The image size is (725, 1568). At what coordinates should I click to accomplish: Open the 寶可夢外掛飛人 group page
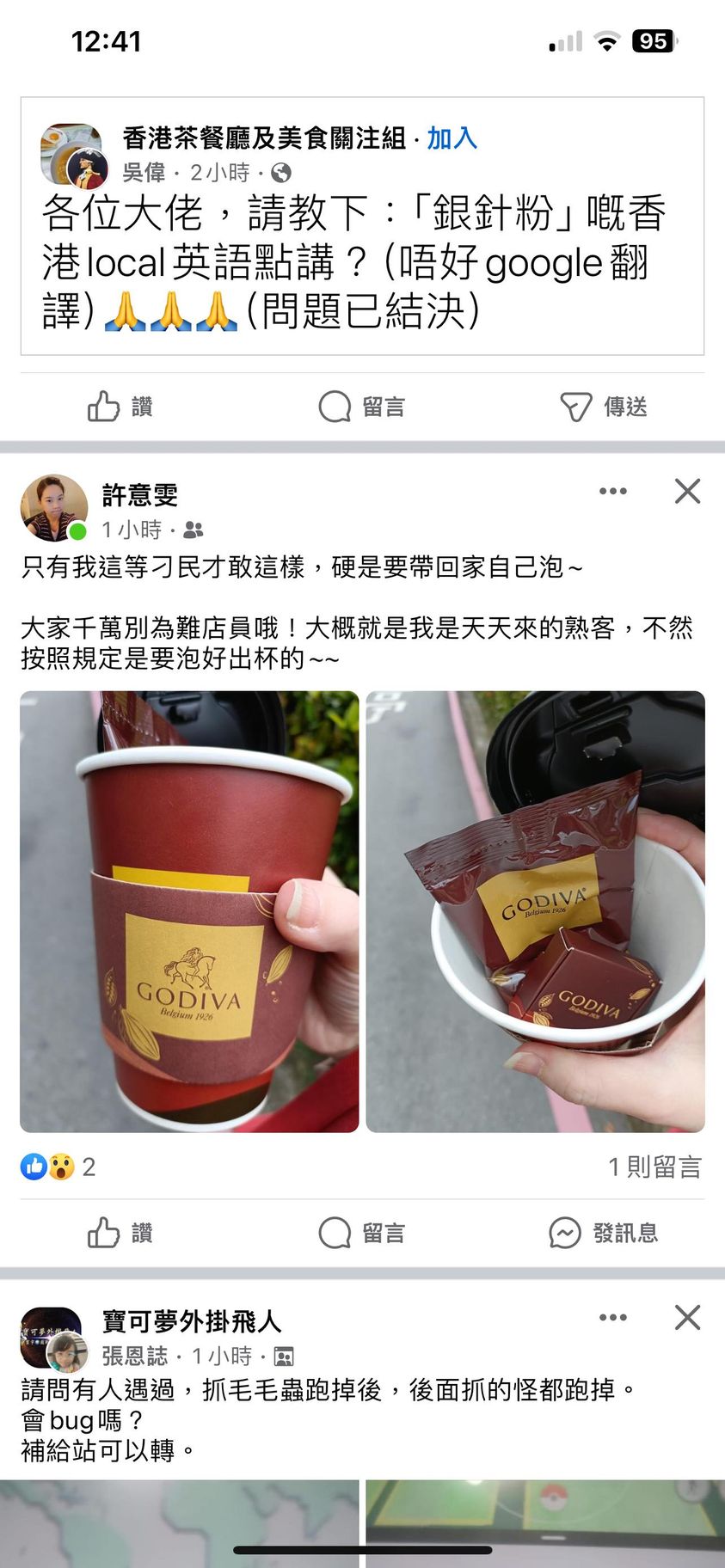coord(191,1321)
